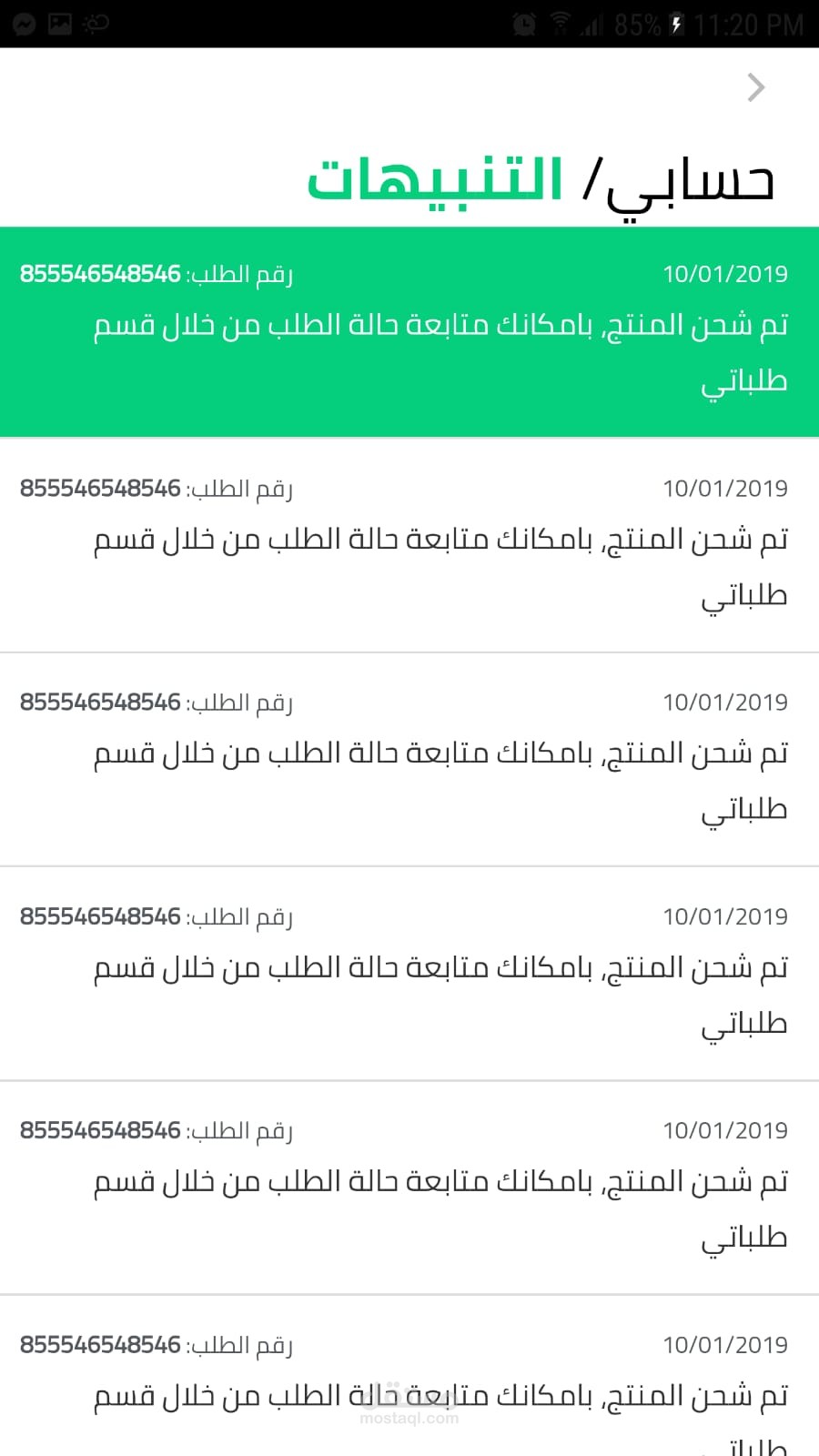Screen dimensions: 819x1456
Task: Open the green highlighted shipping notification
Action: pyautogui.click(x=409, y=332)
